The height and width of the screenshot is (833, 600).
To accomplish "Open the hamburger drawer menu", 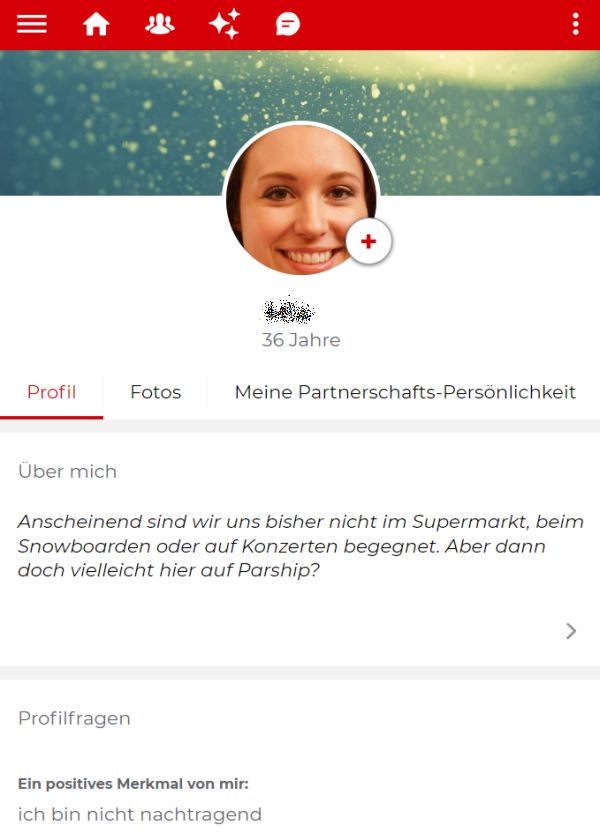I will (32, 24).
